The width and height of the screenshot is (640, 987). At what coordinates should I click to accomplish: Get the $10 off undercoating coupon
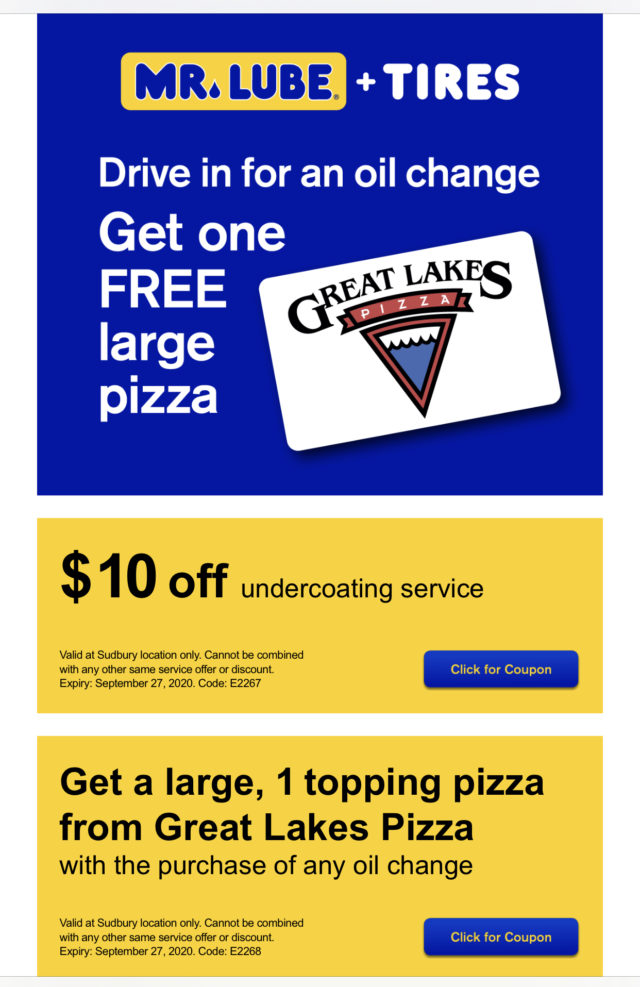click(500, 669)
